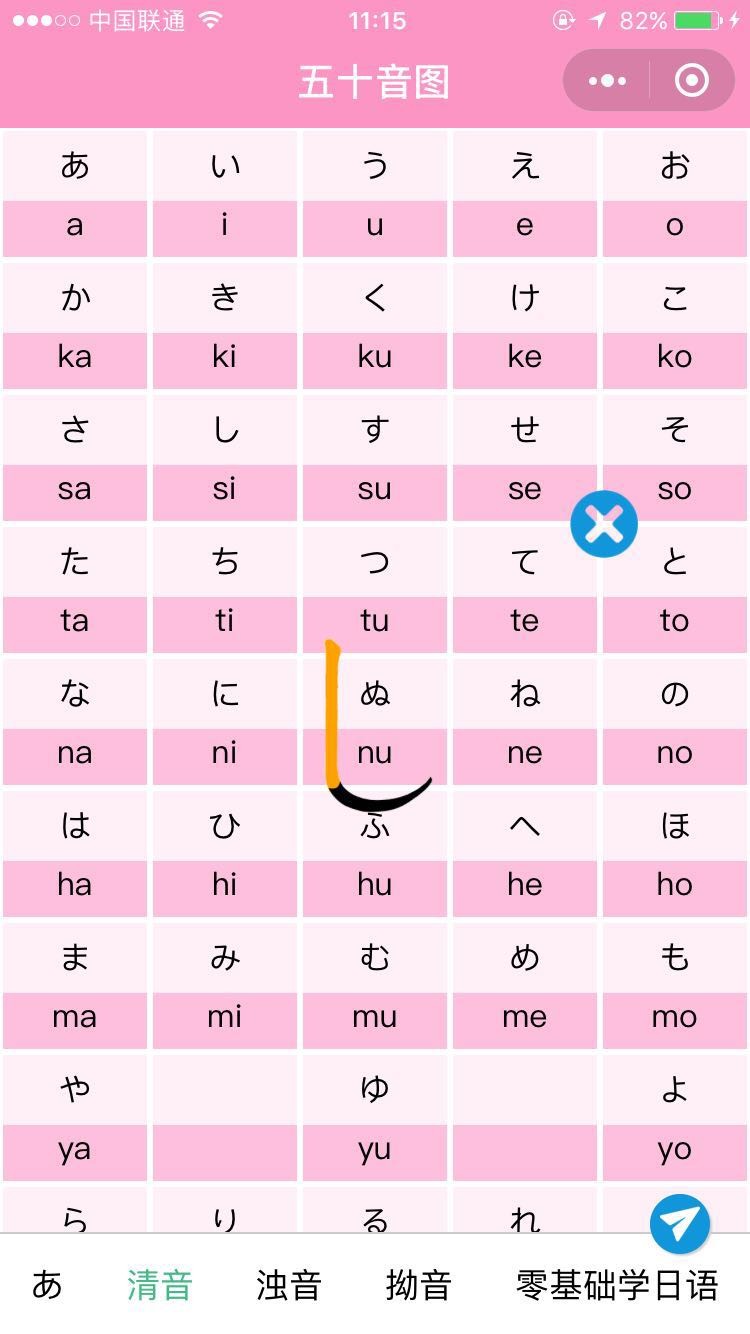The width and height of the screenshot is (750, 1334).
Task: Switch to the 浊音 tab
Action: coord(288,1285)
